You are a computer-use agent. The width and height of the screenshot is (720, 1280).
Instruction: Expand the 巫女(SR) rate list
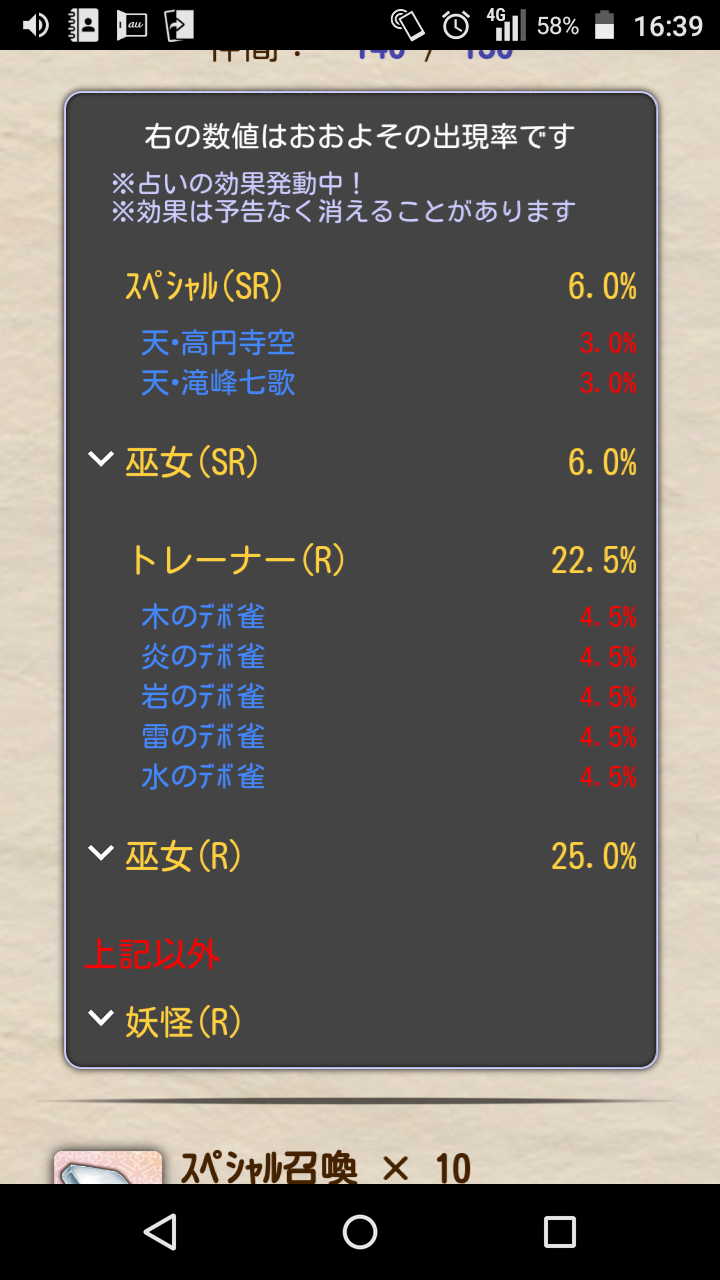point(101,461)
